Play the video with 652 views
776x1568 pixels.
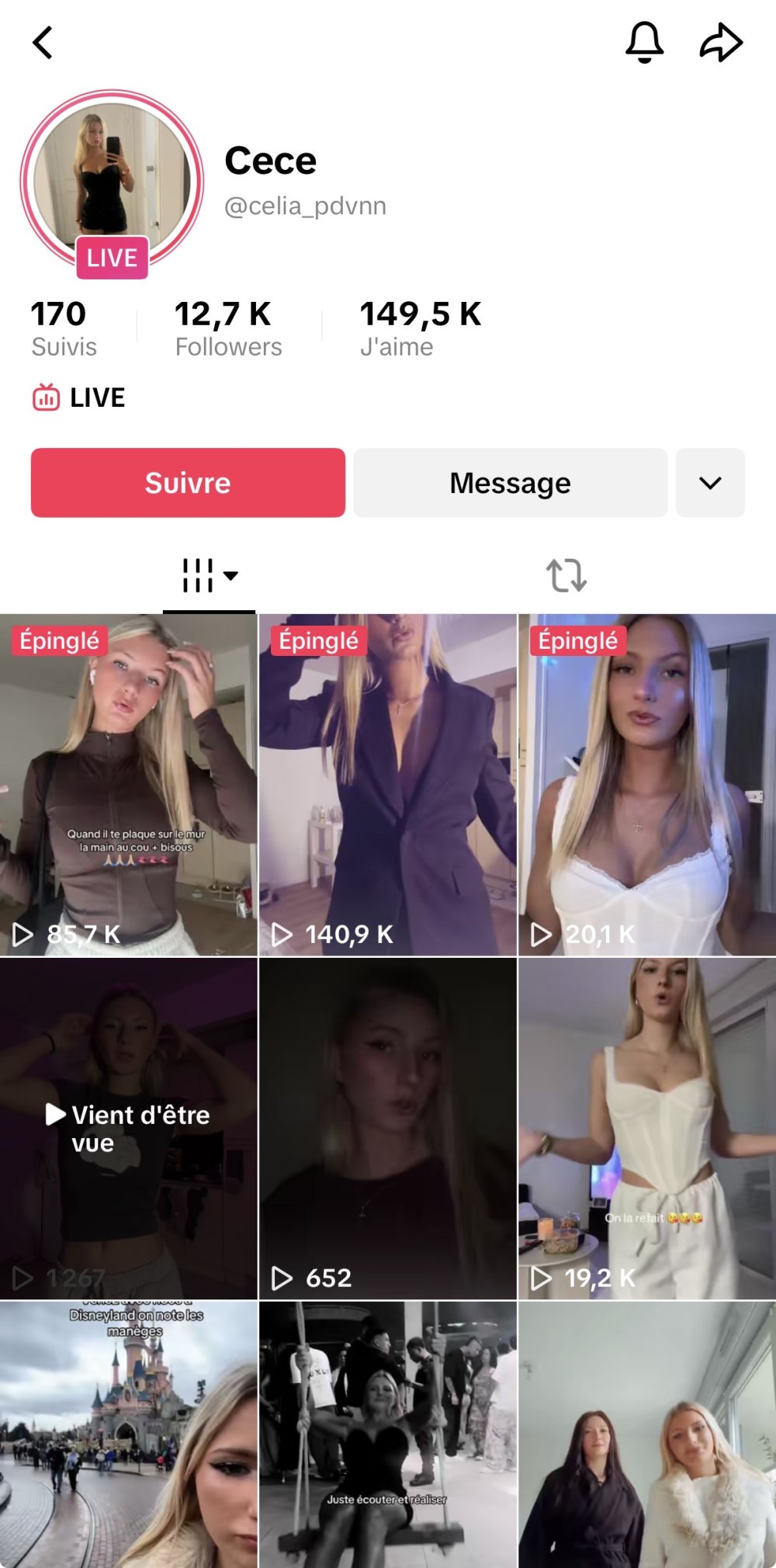point(387,1128)
